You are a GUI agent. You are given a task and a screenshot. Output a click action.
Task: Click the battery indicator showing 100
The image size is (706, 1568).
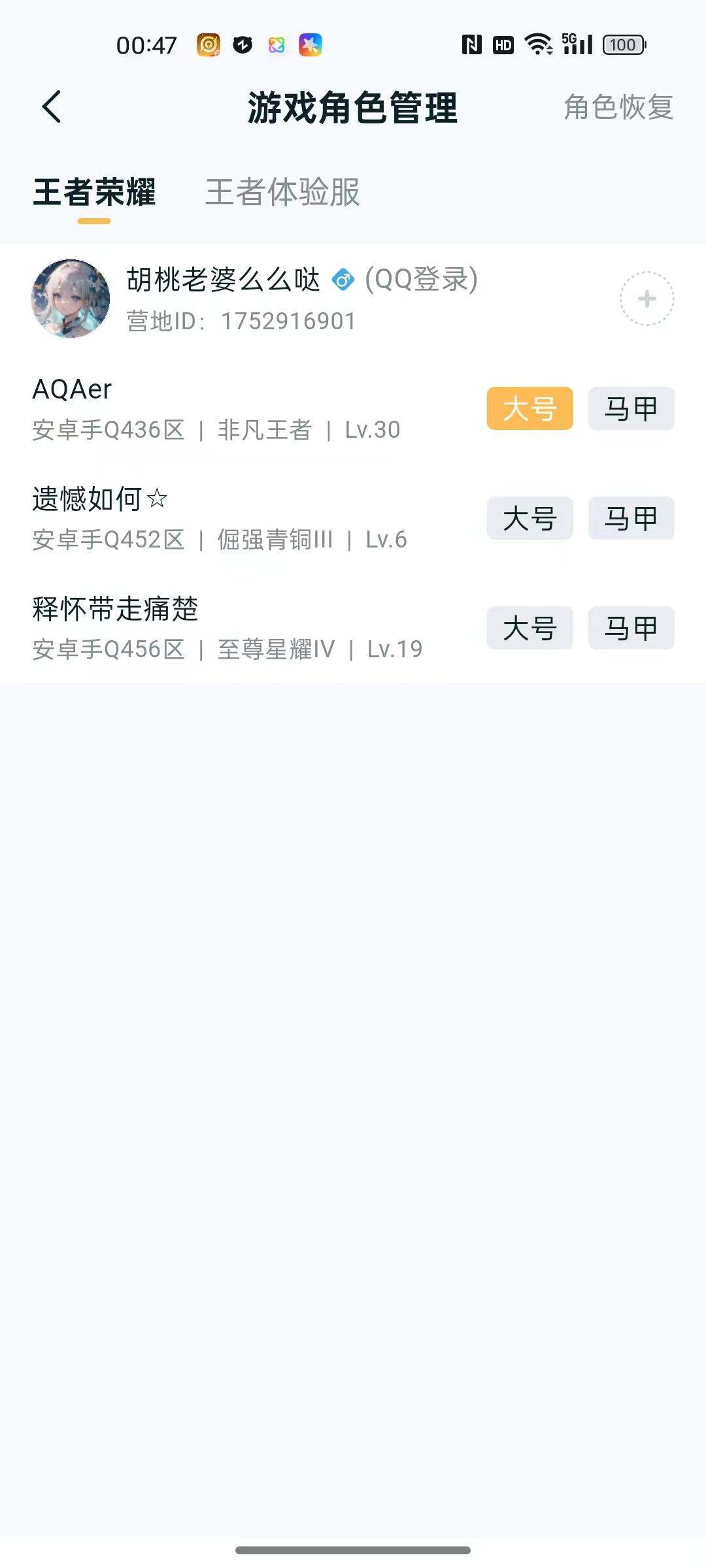pyautogui.click(x=621, y=44)
